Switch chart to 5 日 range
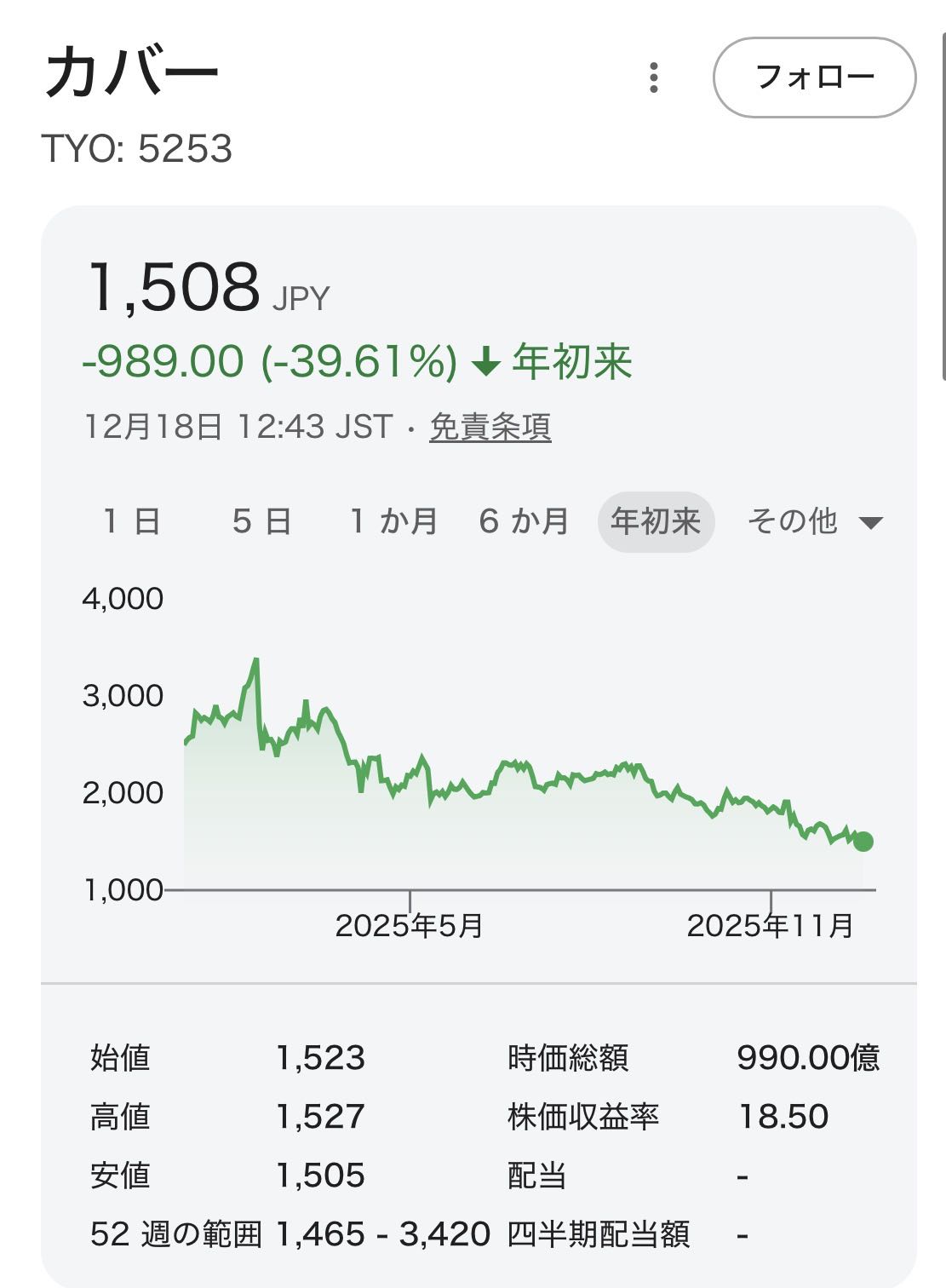946x1288 pixels. 261,521
